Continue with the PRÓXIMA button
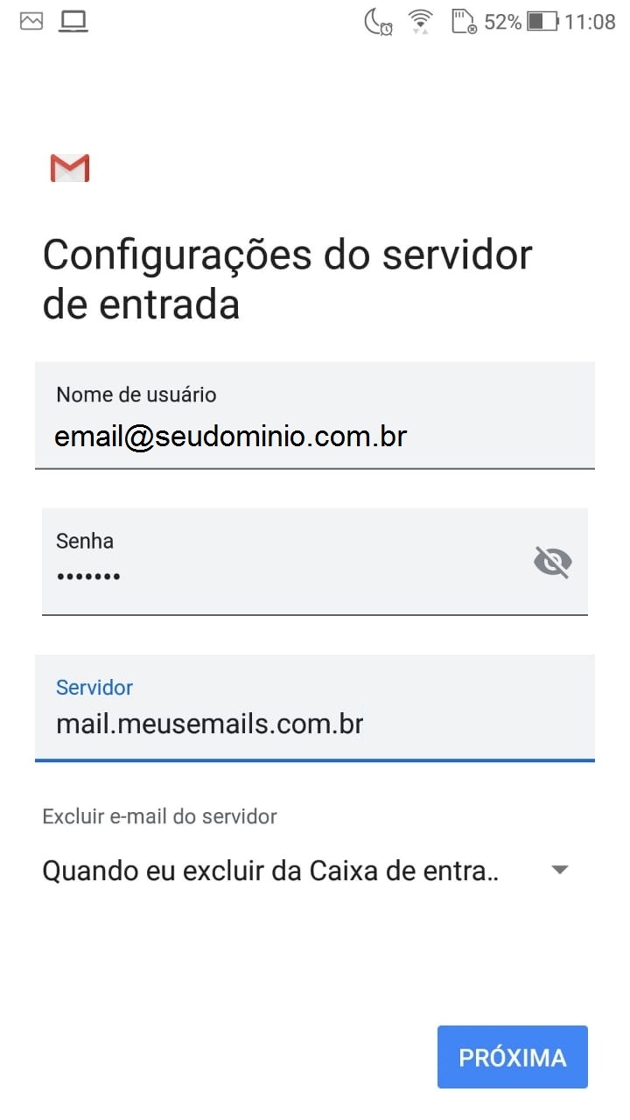 [x=512, y=1057]
